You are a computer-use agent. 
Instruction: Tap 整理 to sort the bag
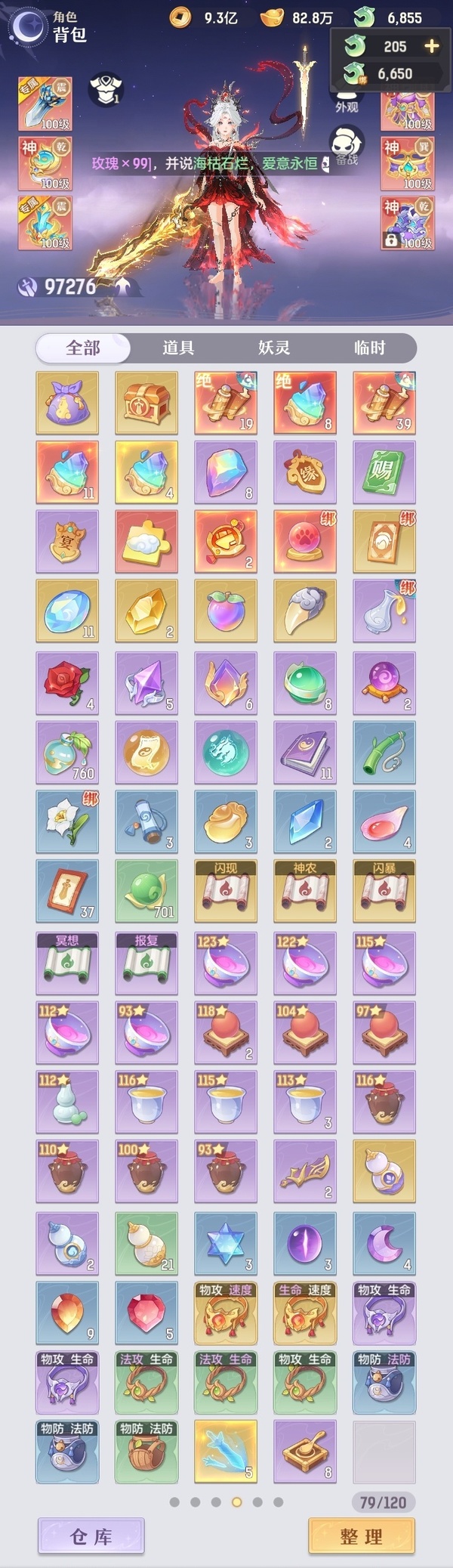coord(362,1536)
